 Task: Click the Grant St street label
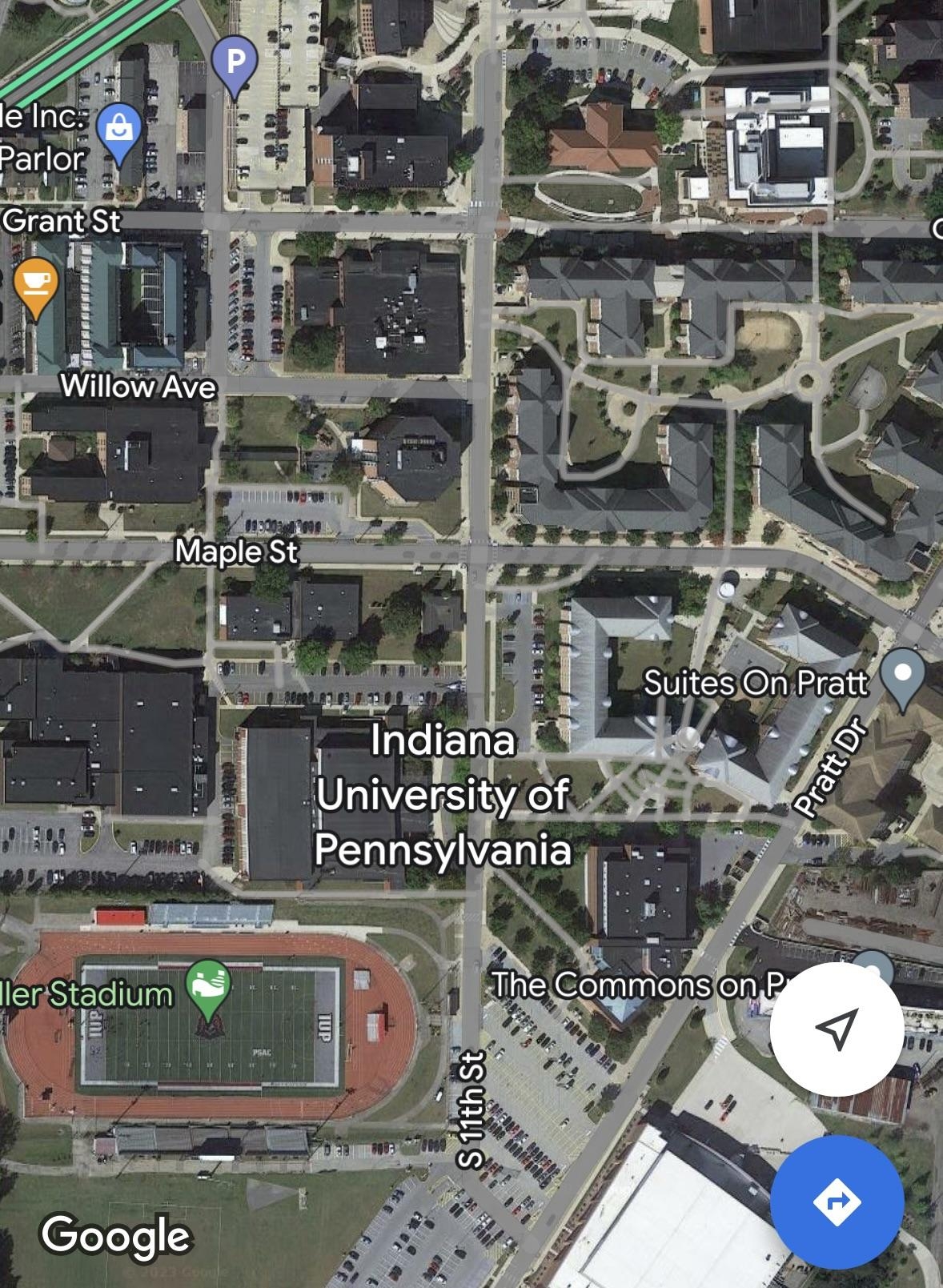point(60,221)
